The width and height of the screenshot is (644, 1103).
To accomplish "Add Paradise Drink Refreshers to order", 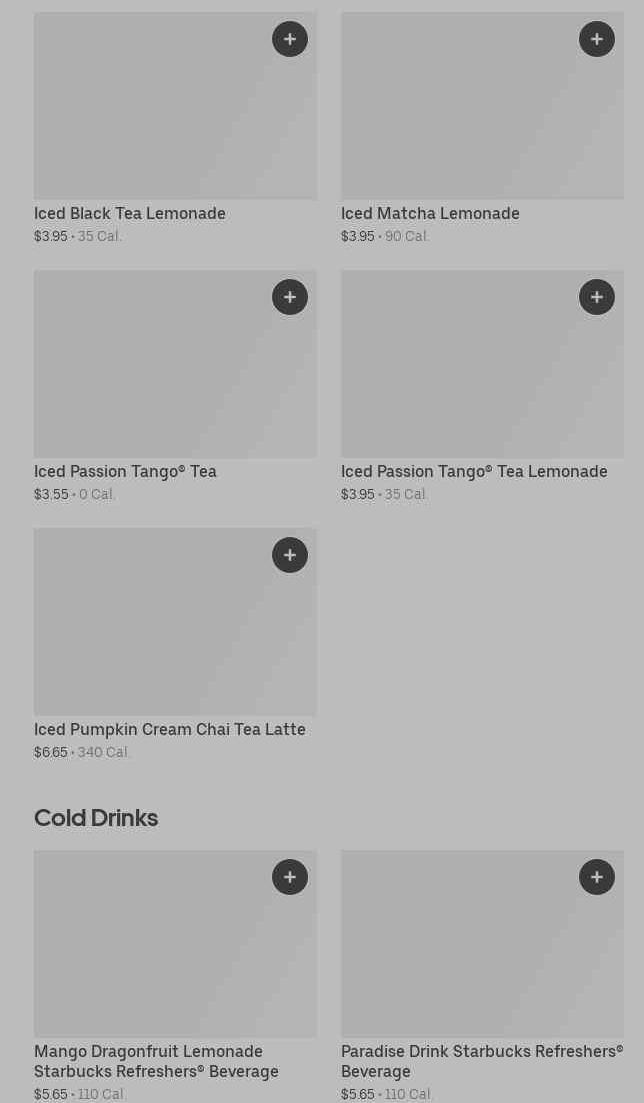I will point(597,877).
